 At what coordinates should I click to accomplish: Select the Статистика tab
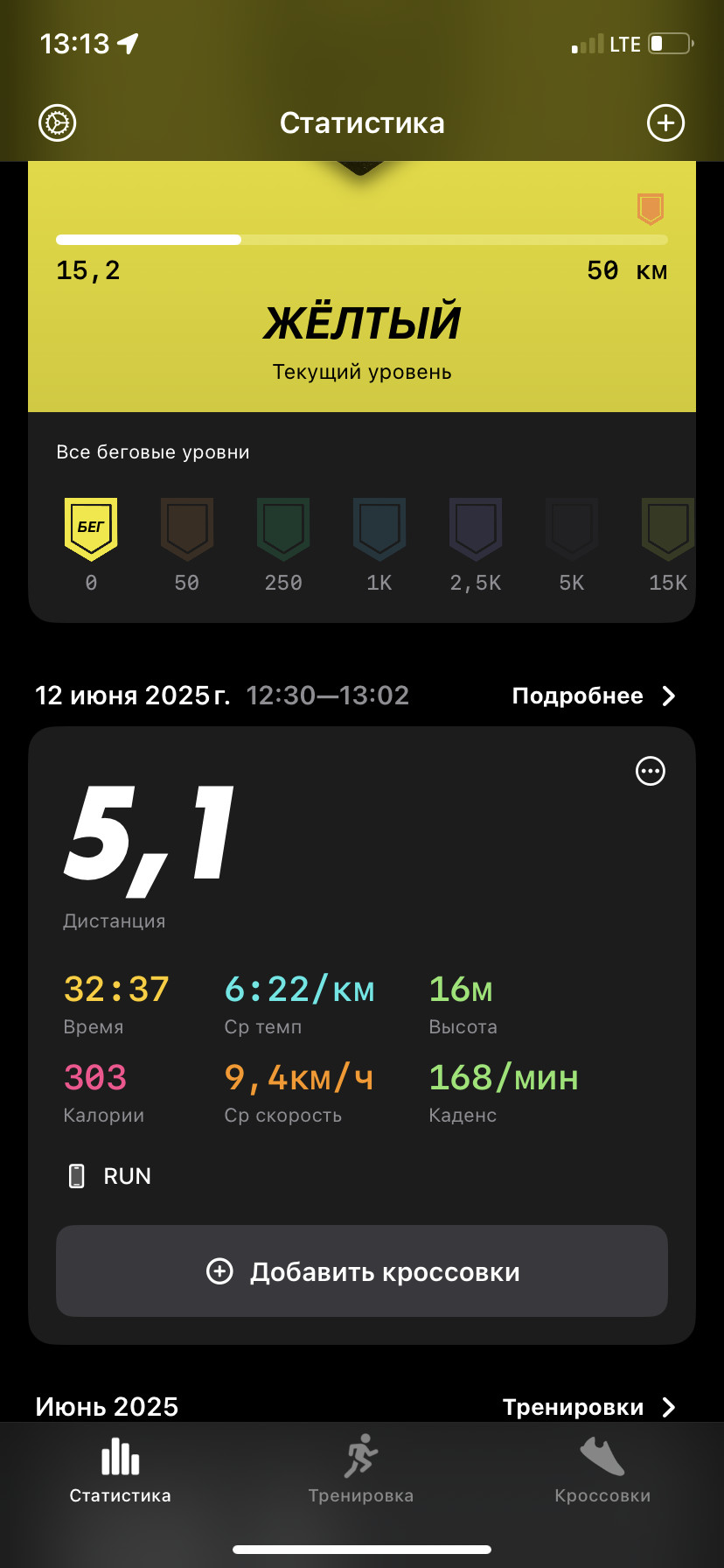coord(121,1470)
